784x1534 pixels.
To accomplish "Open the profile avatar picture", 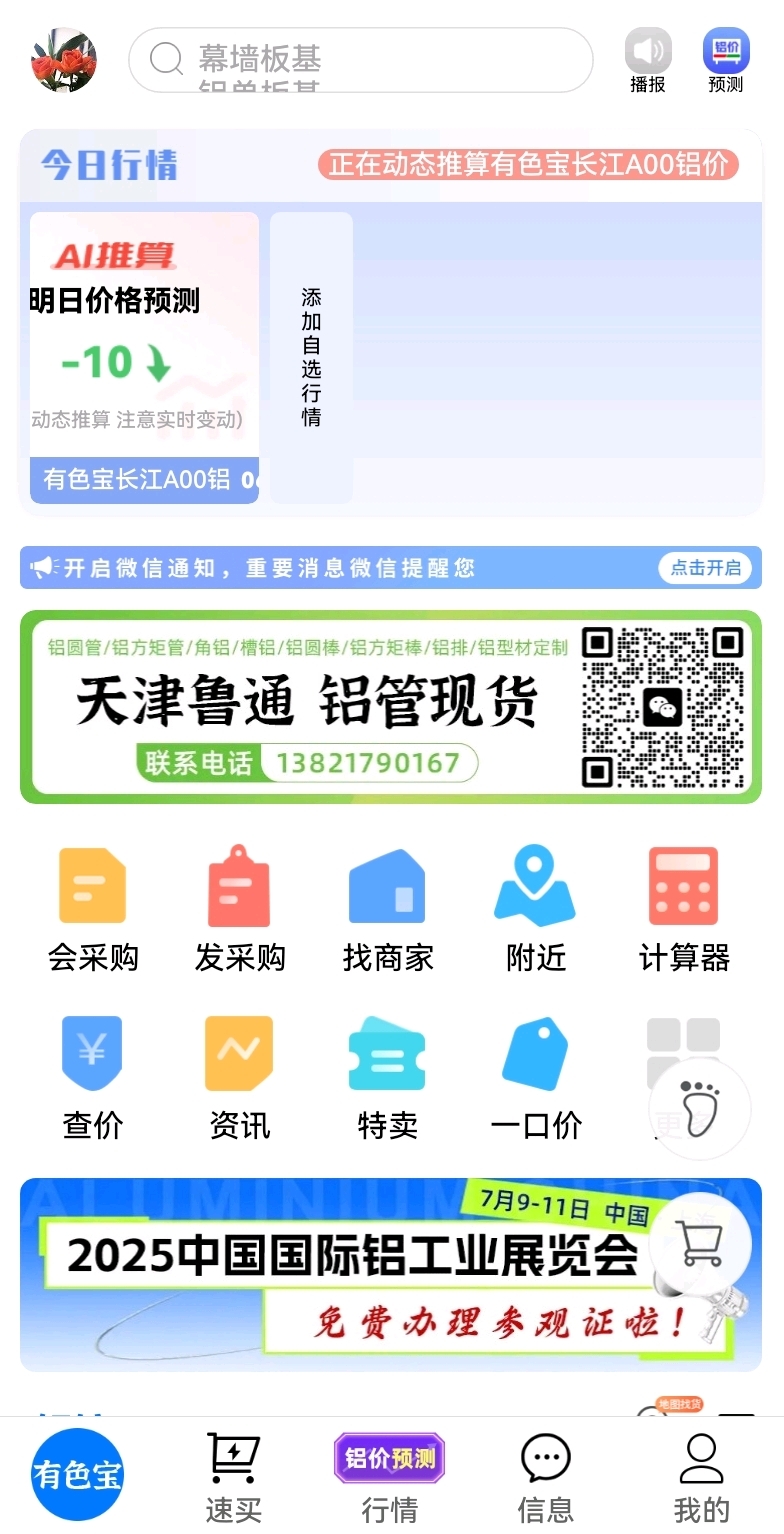I will click(64, 60).
